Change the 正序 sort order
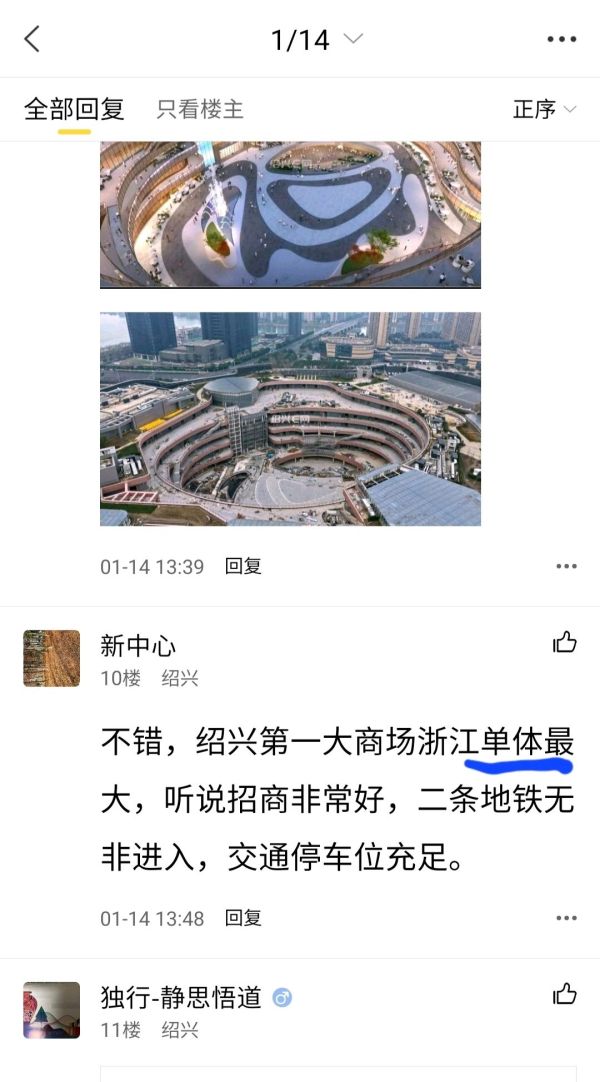Image resolution: width=600 pixels, height=1082 pixels. 545,109
